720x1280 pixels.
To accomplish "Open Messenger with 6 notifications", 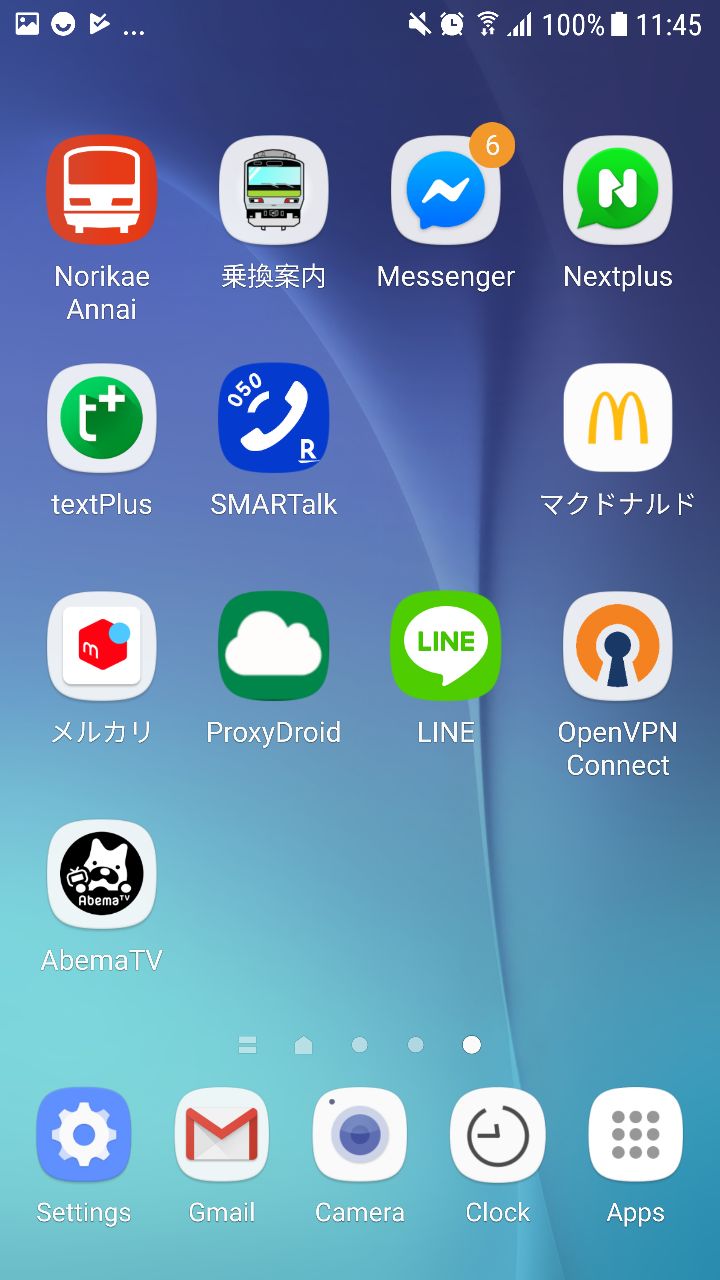I will tap(446, 190).
